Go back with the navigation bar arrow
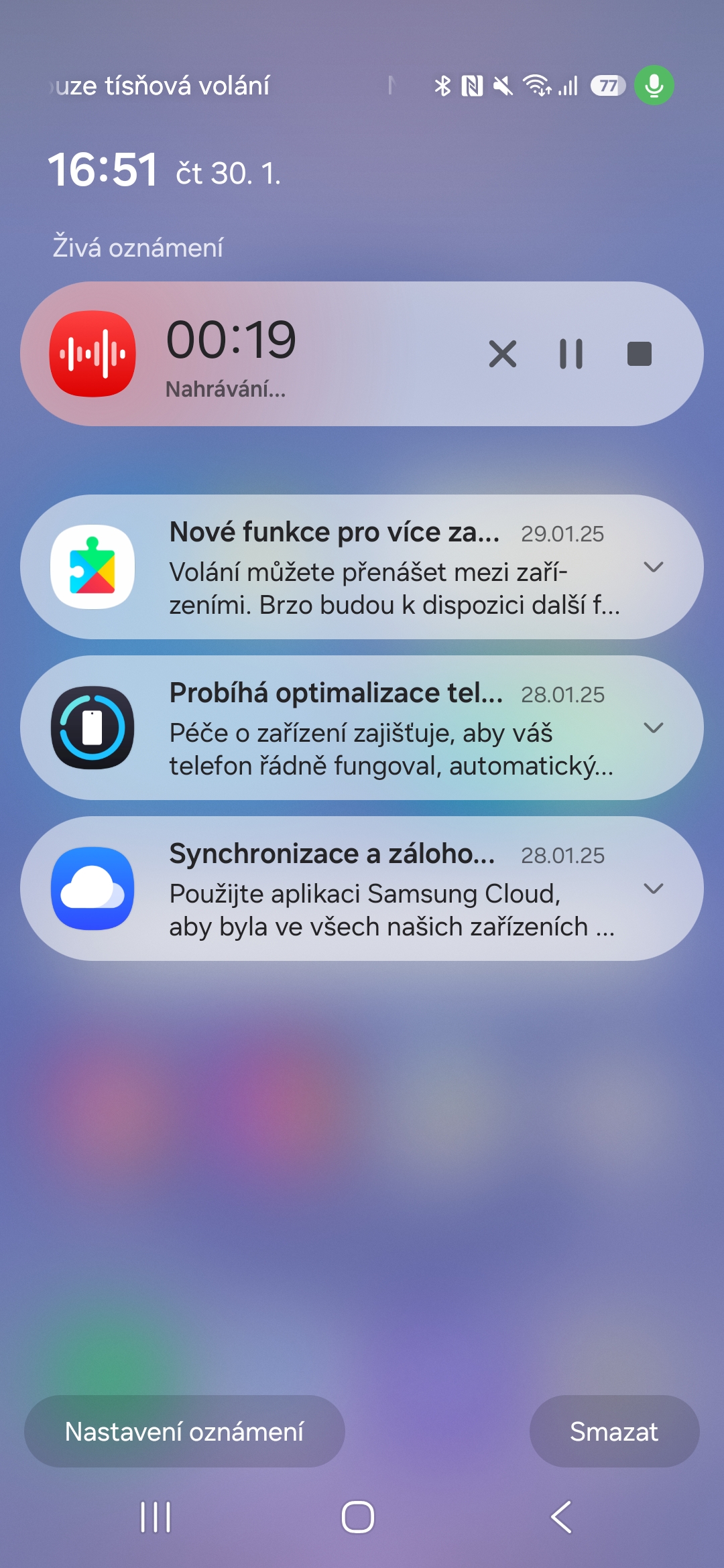 561,1516
